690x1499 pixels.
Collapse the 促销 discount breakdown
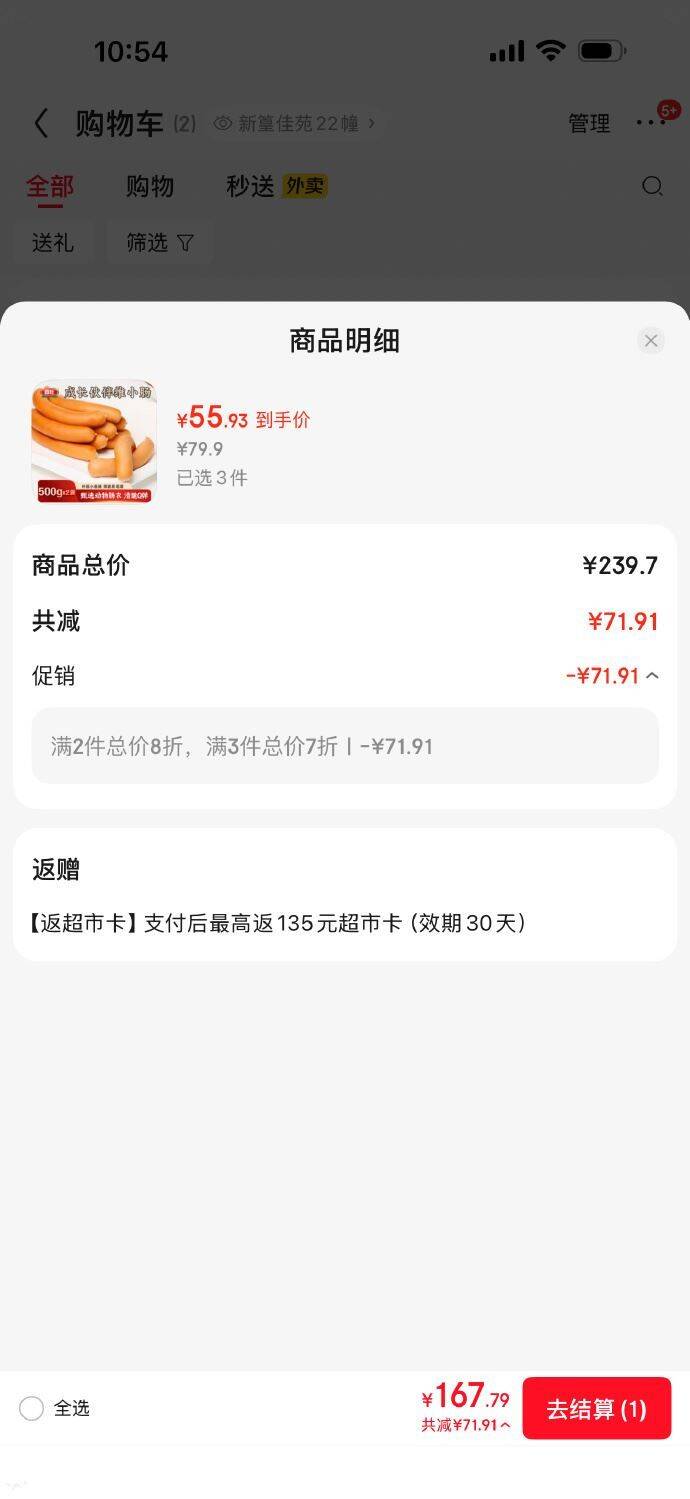point(652,676)
